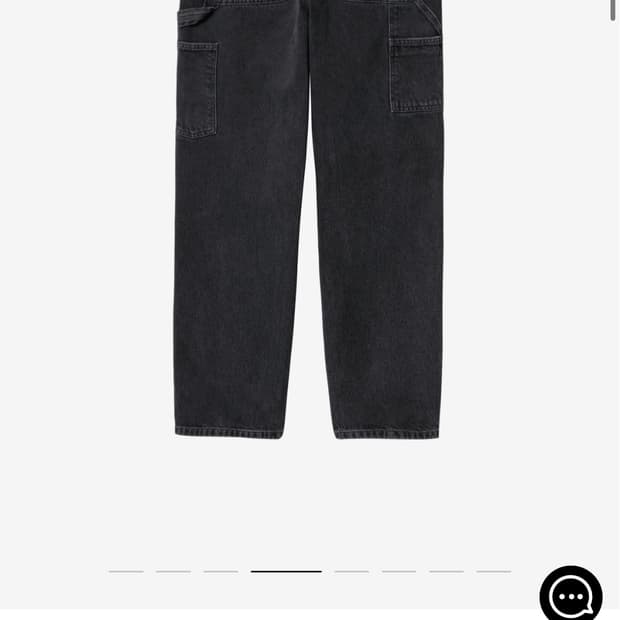The height and width of the screenshot is (620, 620).
Task: Jump to the last image indicator
Action: [494, 571]
